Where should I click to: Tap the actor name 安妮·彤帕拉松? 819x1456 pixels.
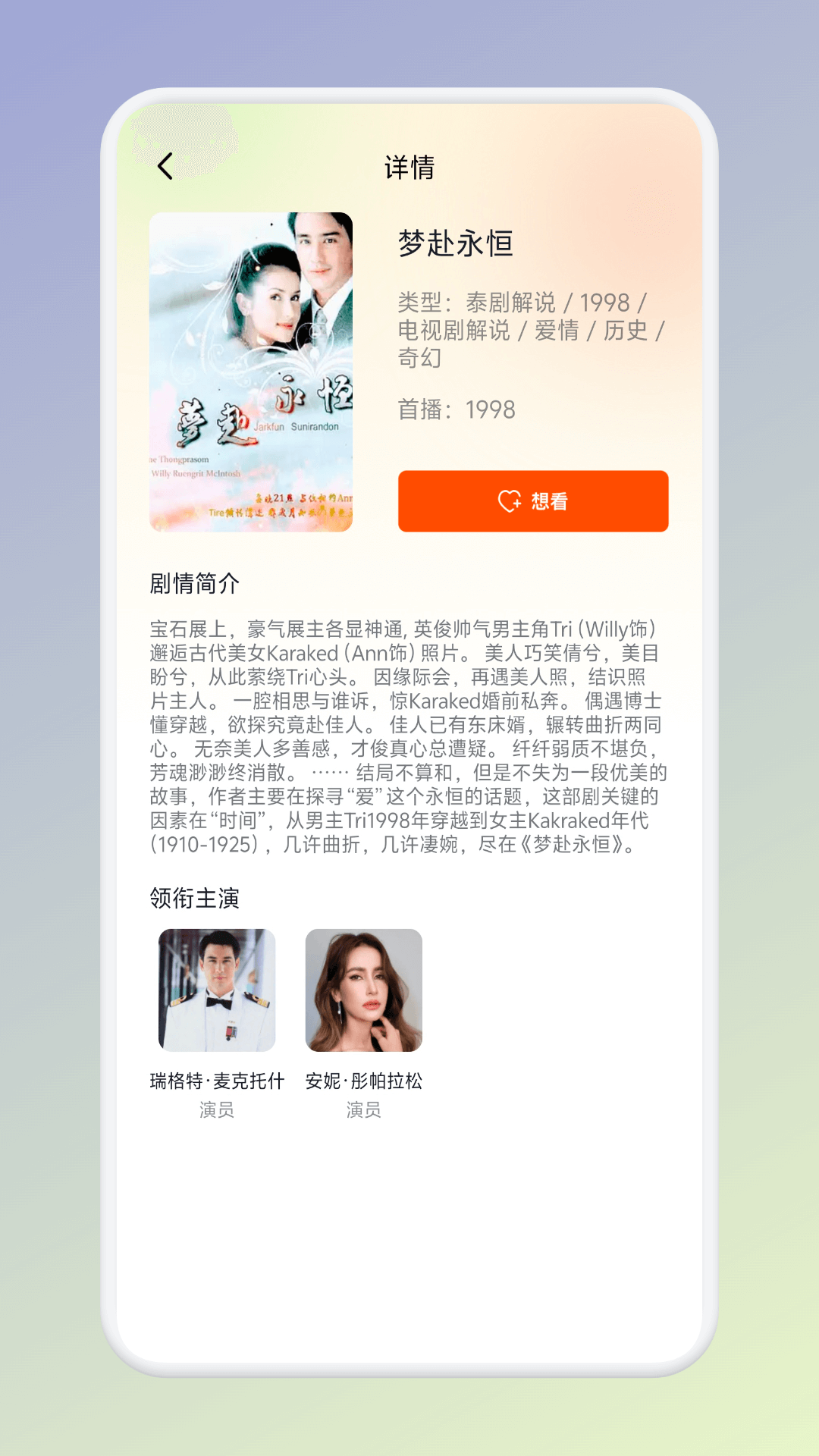tap(365, 1081)
